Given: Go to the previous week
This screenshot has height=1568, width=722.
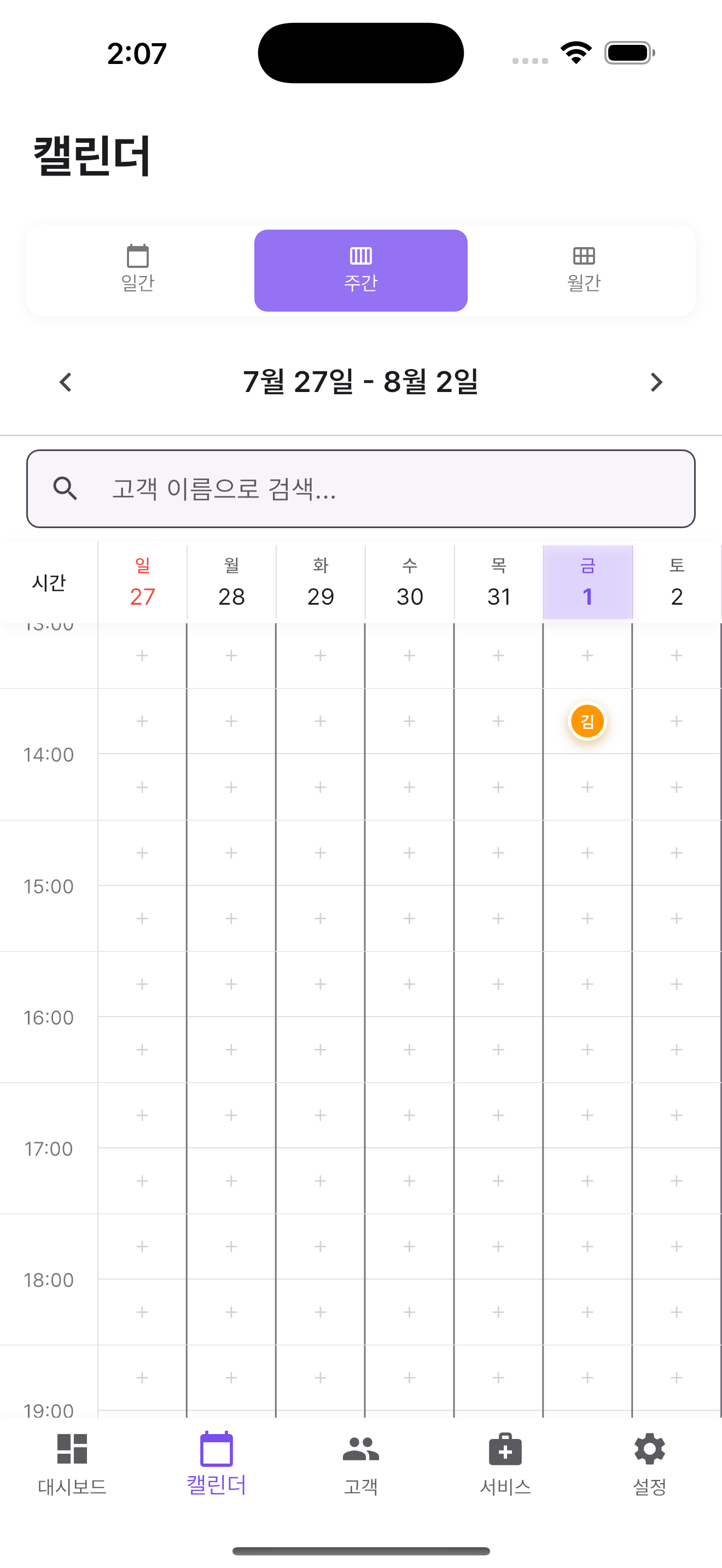Looking at the screenshot, I should pyautogui.click(x=66, y=382).
